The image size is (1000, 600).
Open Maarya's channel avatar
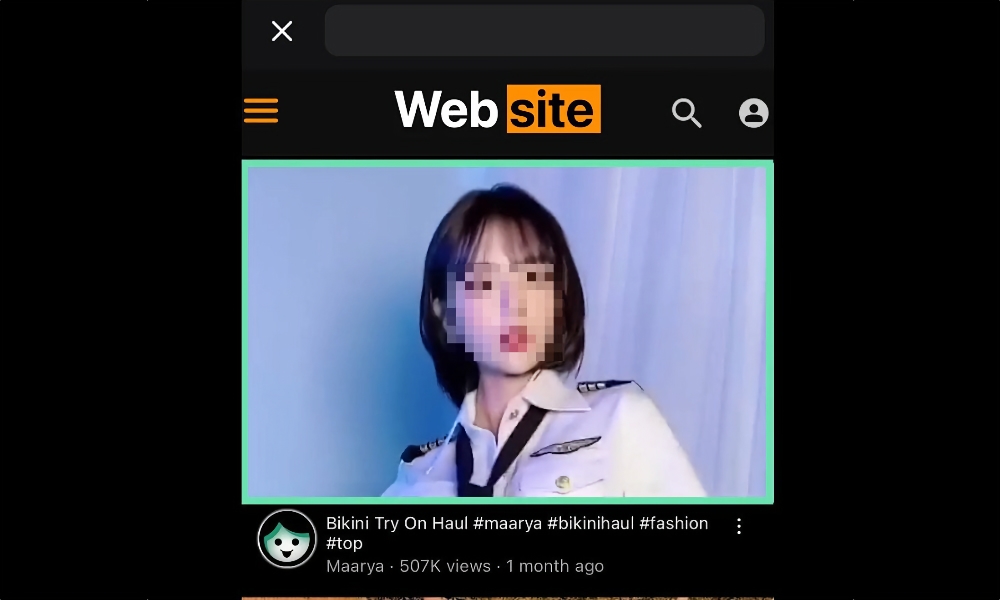(x=287, y=539)
